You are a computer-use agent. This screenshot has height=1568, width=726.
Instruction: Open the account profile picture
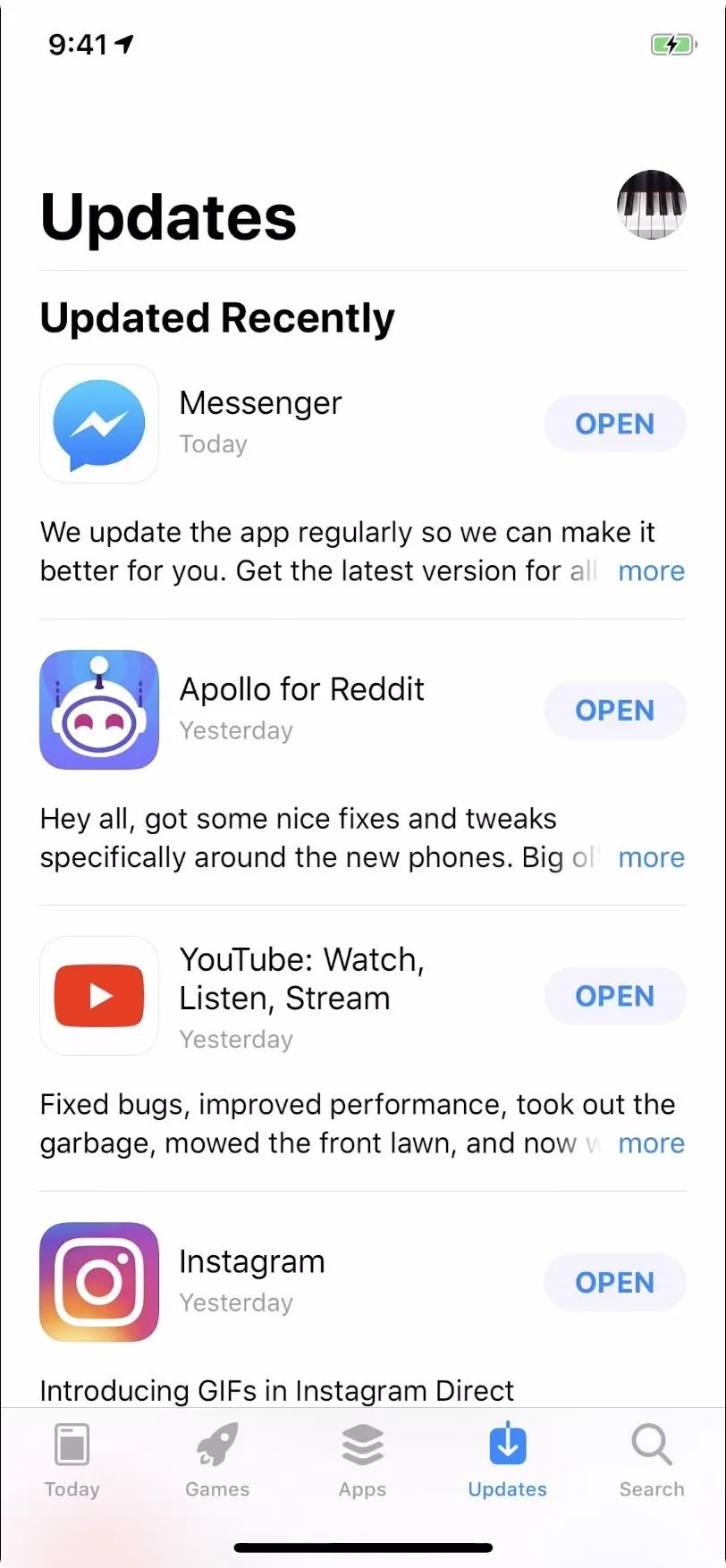651,205
